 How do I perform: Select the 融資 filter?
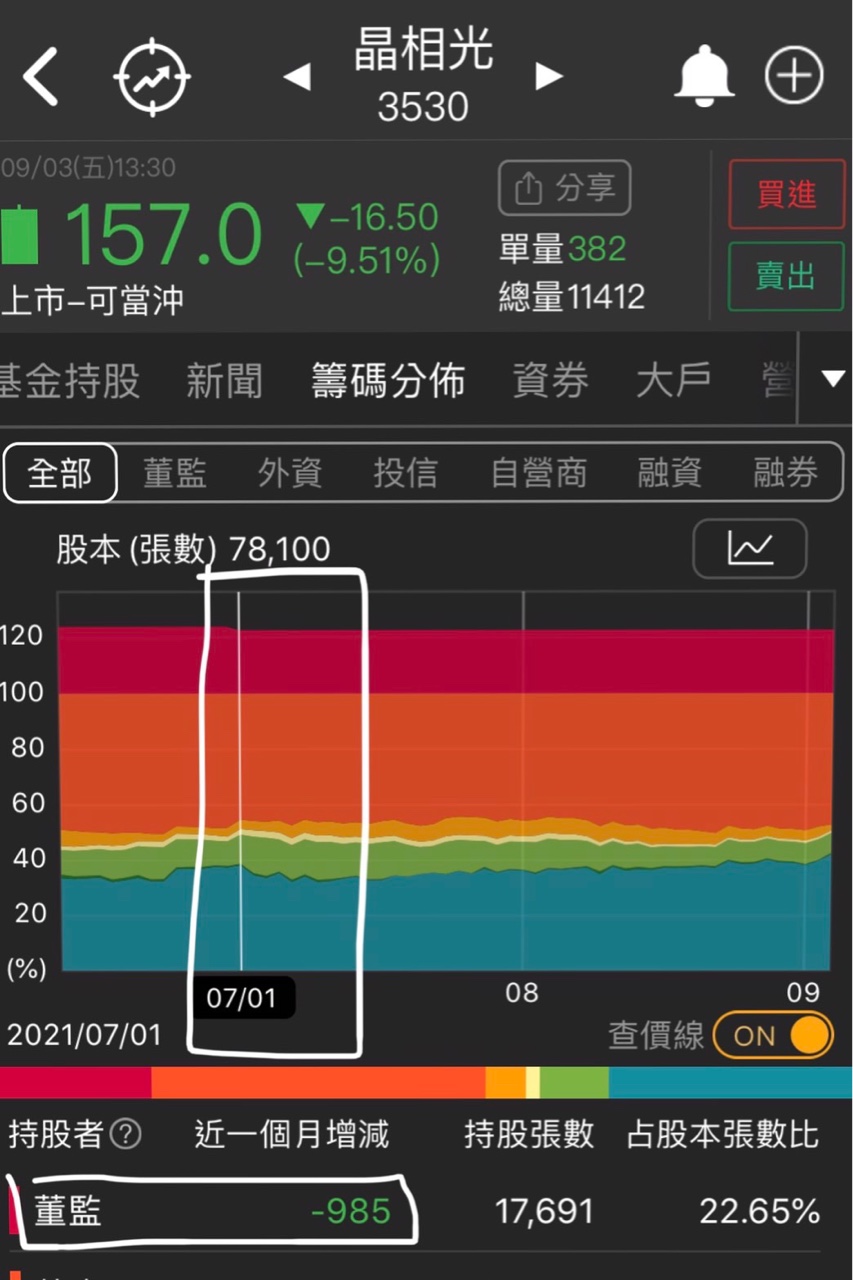coord(670,473)
